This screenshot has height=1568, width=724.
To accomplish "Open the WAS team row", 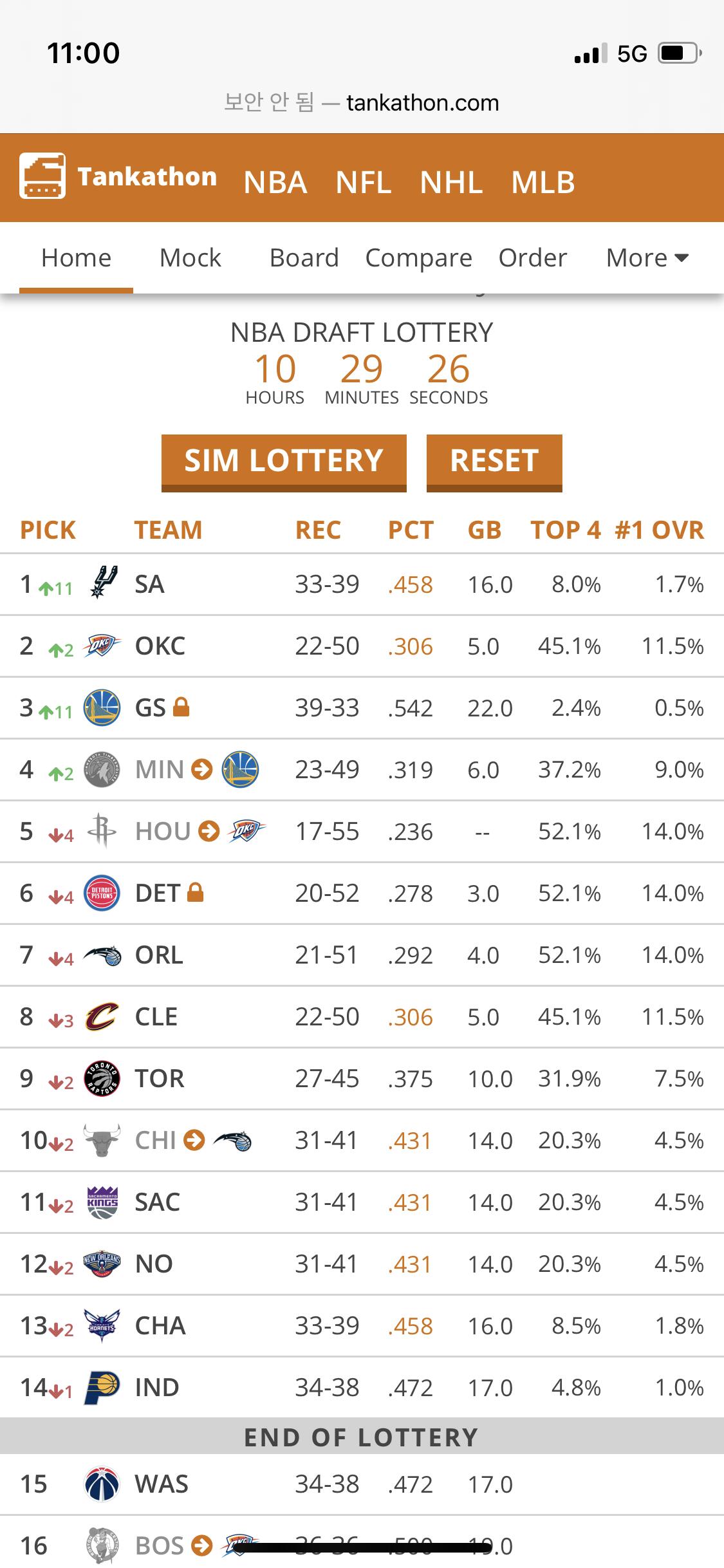I will coord(362,1484).
